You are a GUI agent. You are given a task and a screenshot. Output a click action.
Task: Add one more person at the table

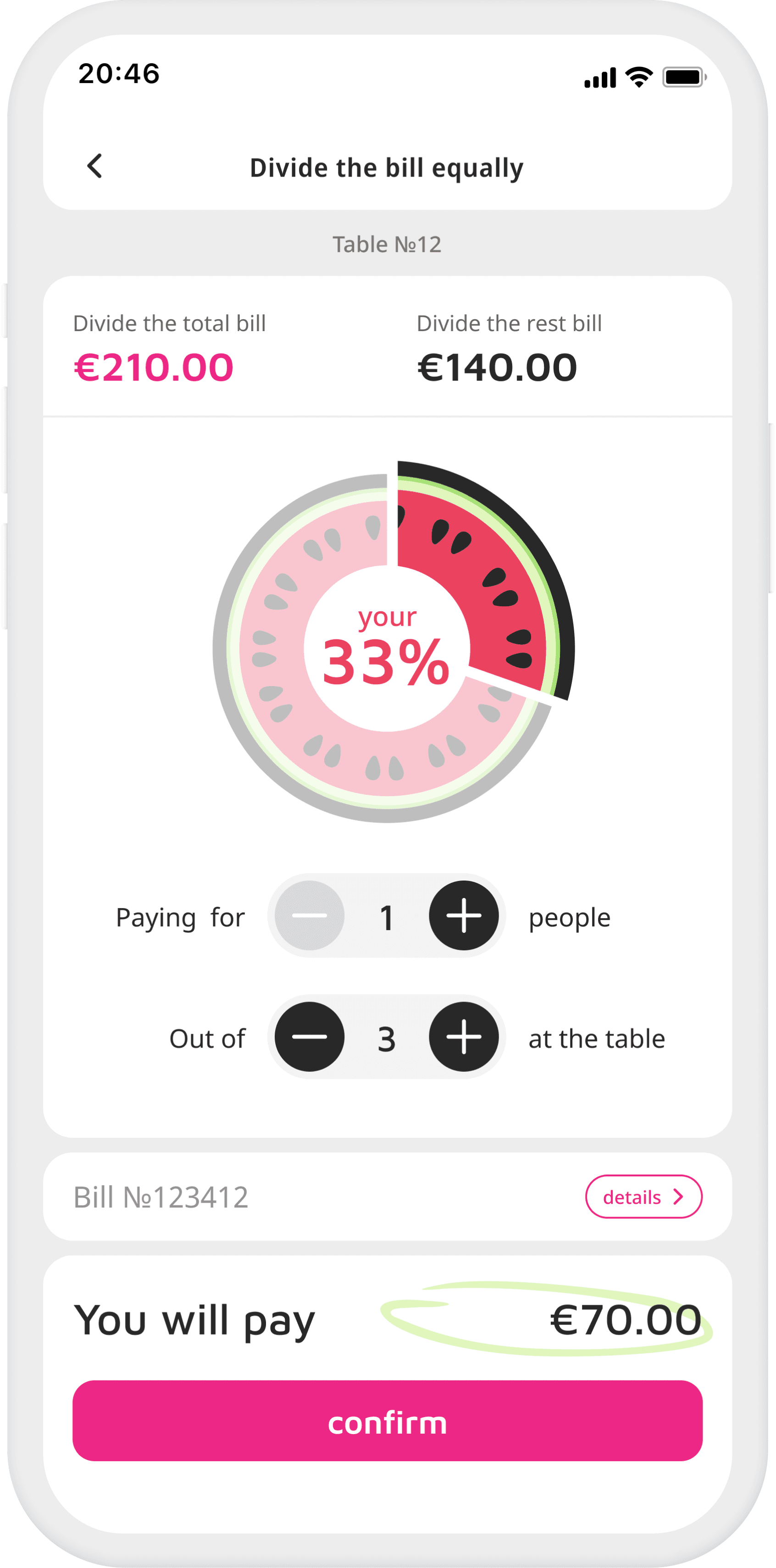tap(464, 1036)
